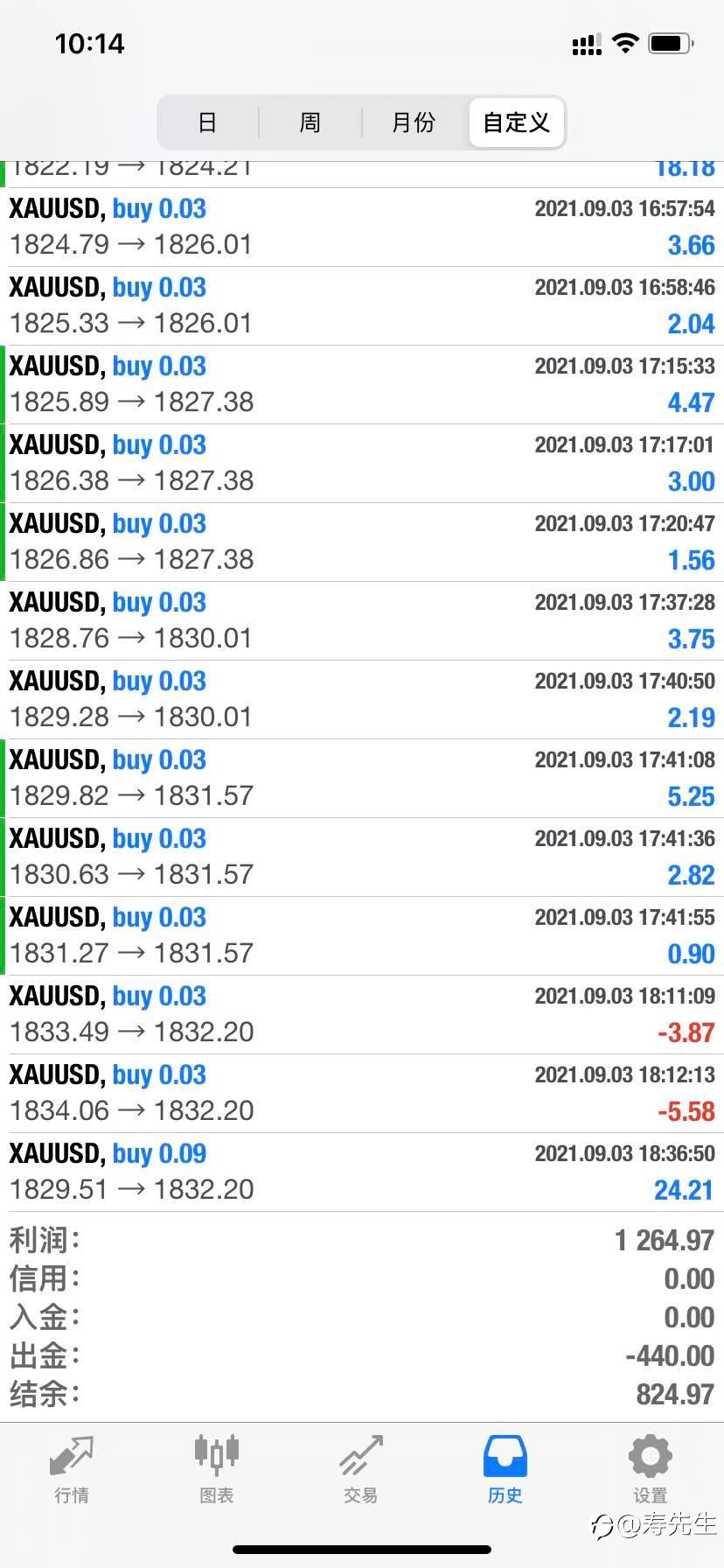Expand the trade with profit 3.75
Viewport: 724px width, 1568px height.
click(362, 621)
